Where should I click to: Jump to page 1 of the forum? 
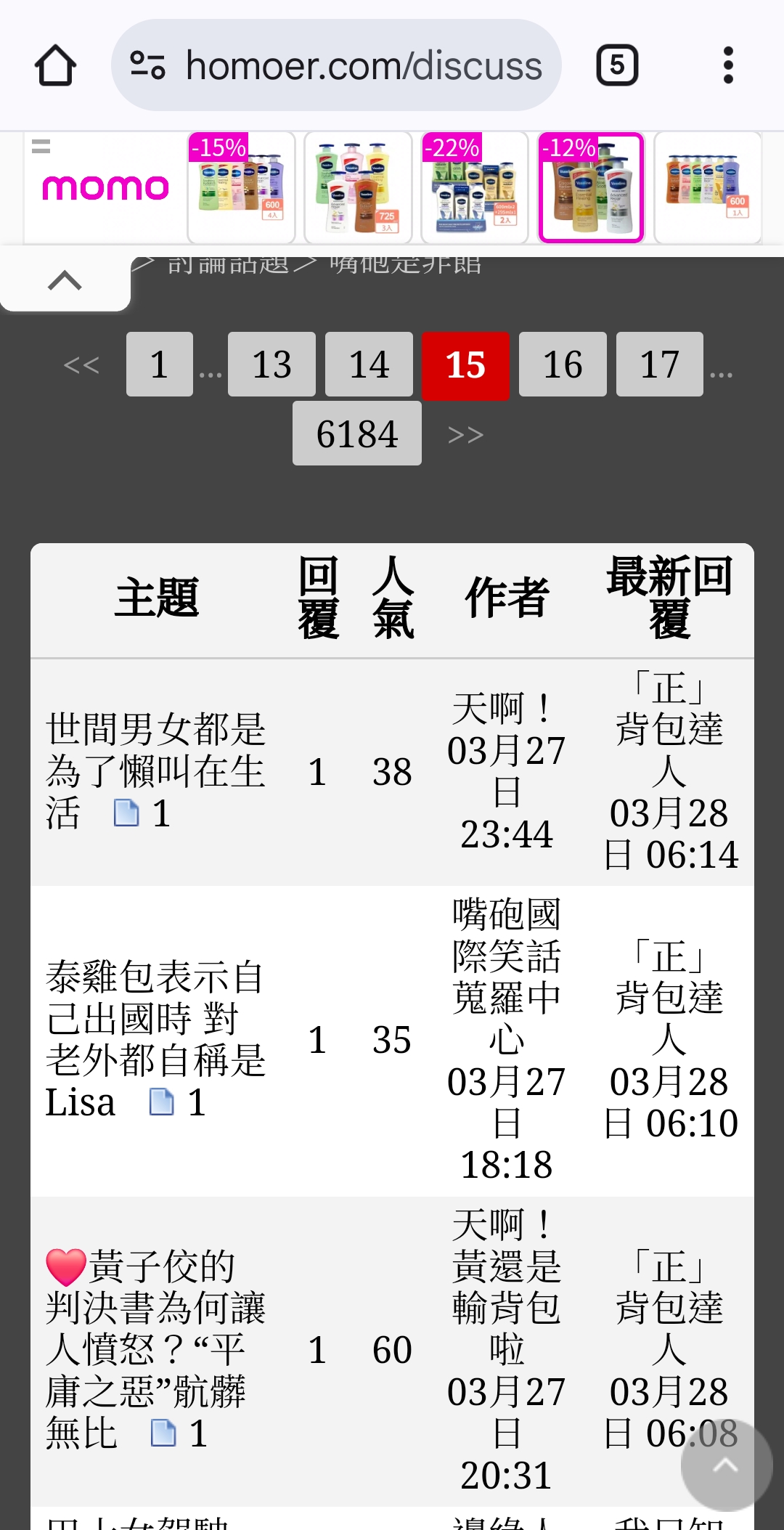[159, 365]
